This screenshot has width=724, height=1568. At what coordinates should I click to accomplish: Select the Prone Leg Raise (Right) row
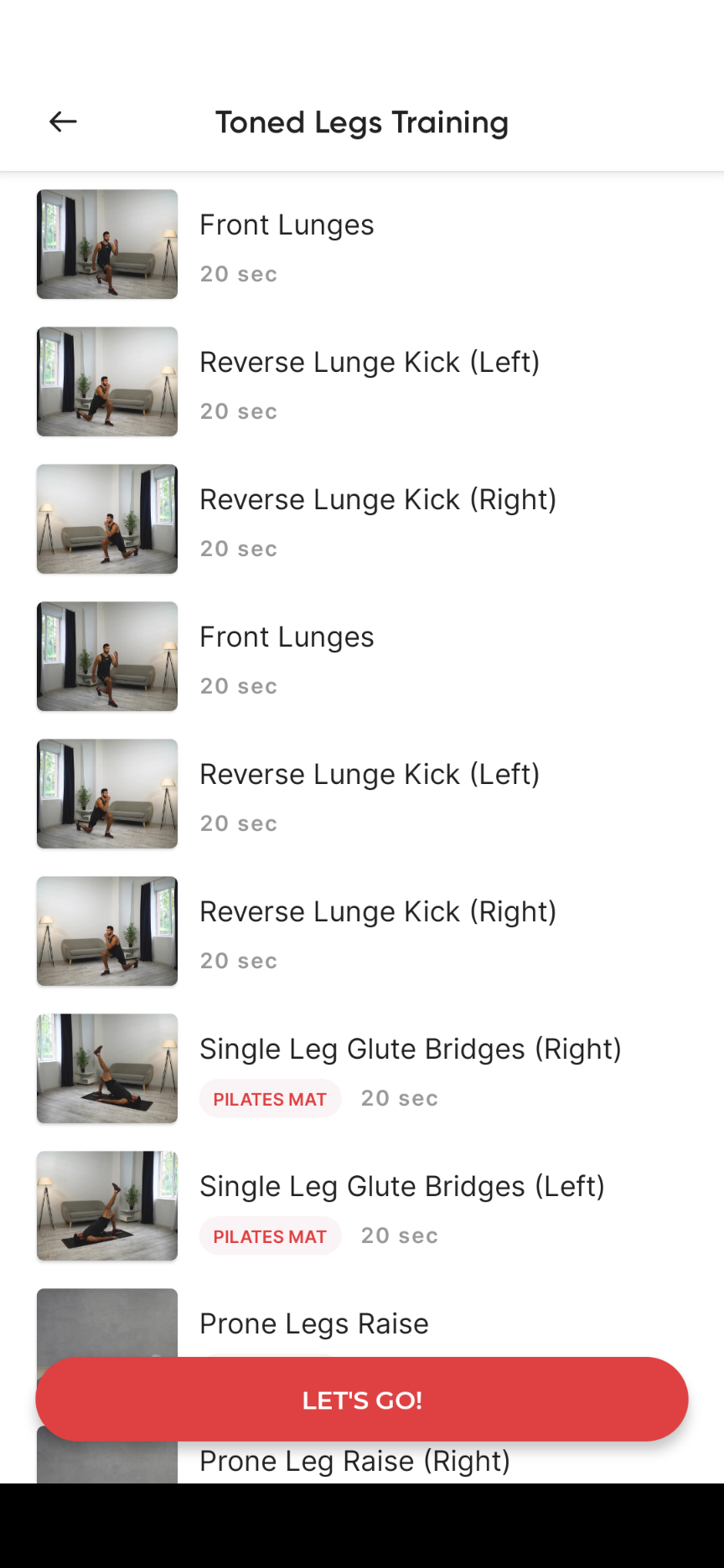354,1462
